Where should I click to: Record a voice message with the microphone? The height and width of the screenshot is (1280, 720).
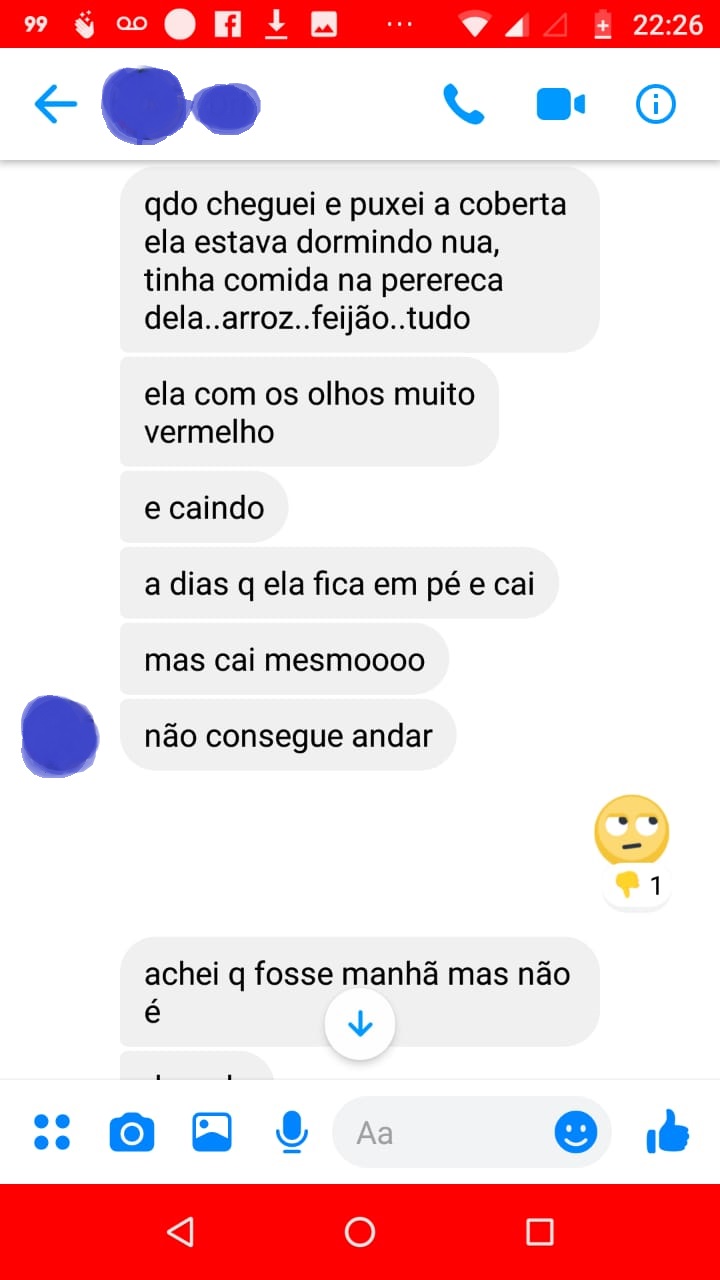pos(291,1132)
